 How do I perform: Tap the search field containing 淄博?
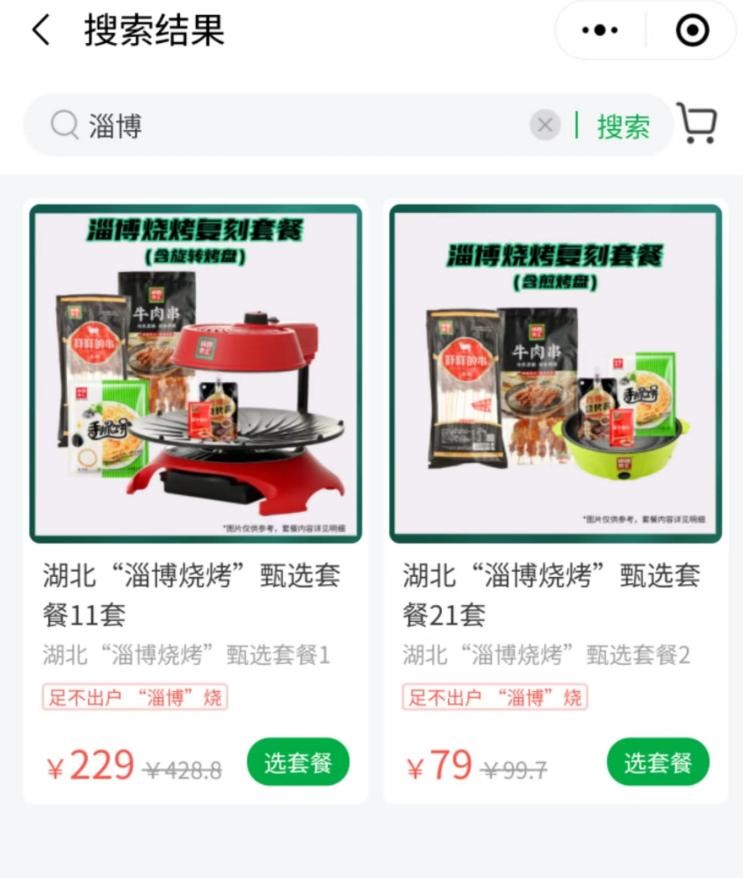[x=300, y=126]
